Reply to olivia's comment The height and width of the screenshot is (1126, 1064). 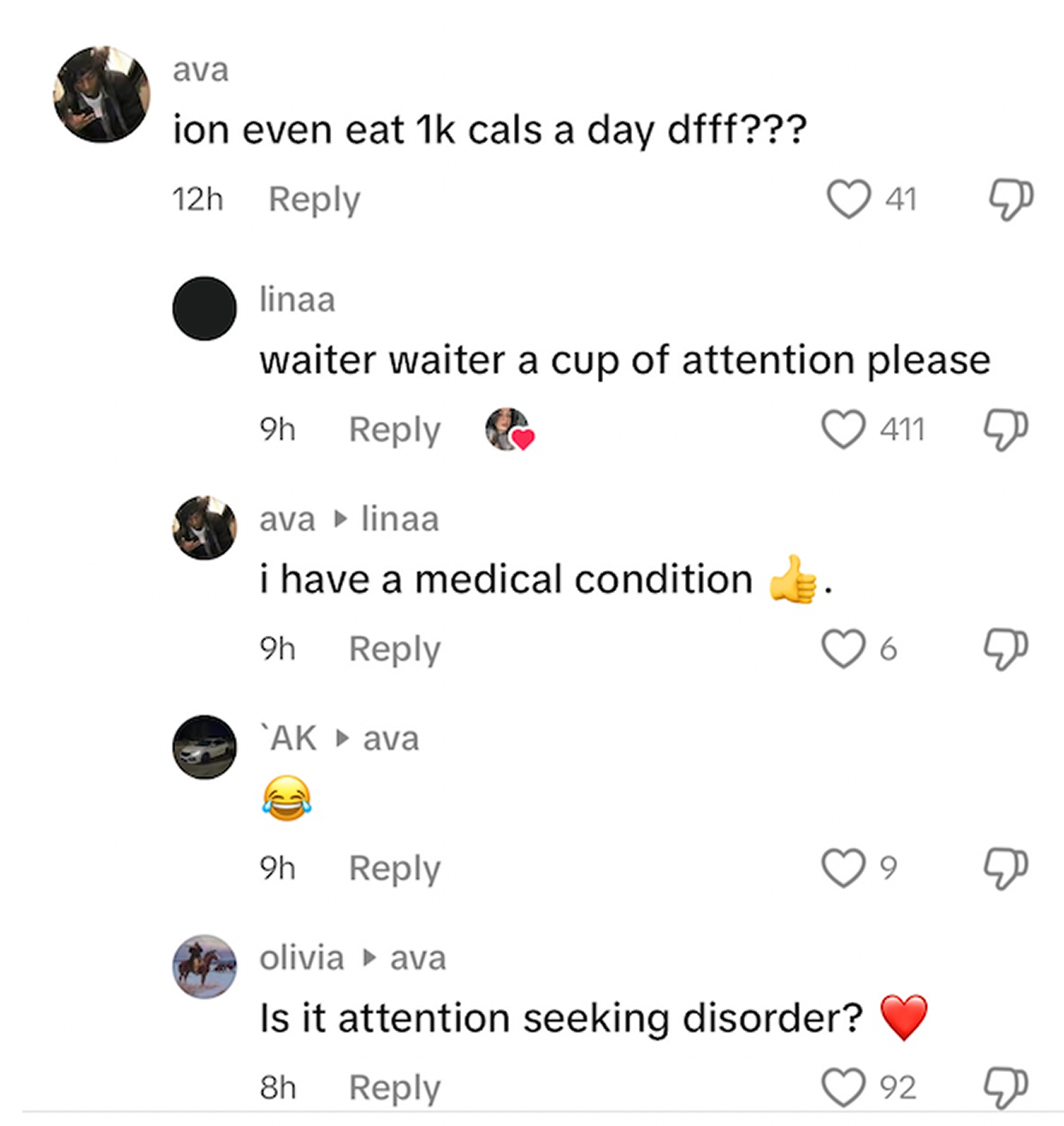394,1087
